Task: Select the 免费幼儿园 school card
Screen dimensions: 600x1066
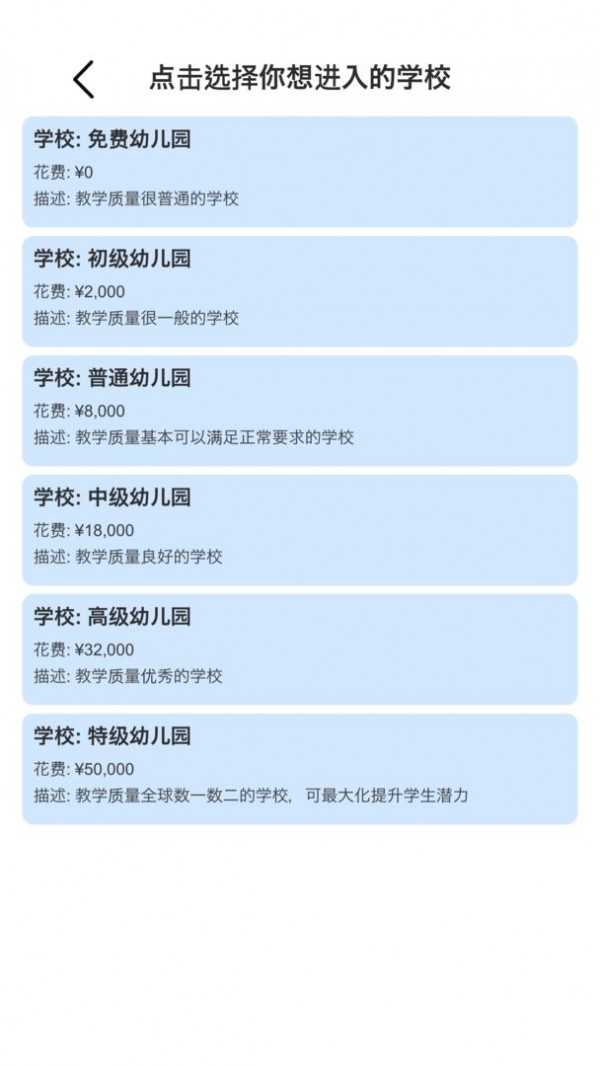Action: (300, 171)
